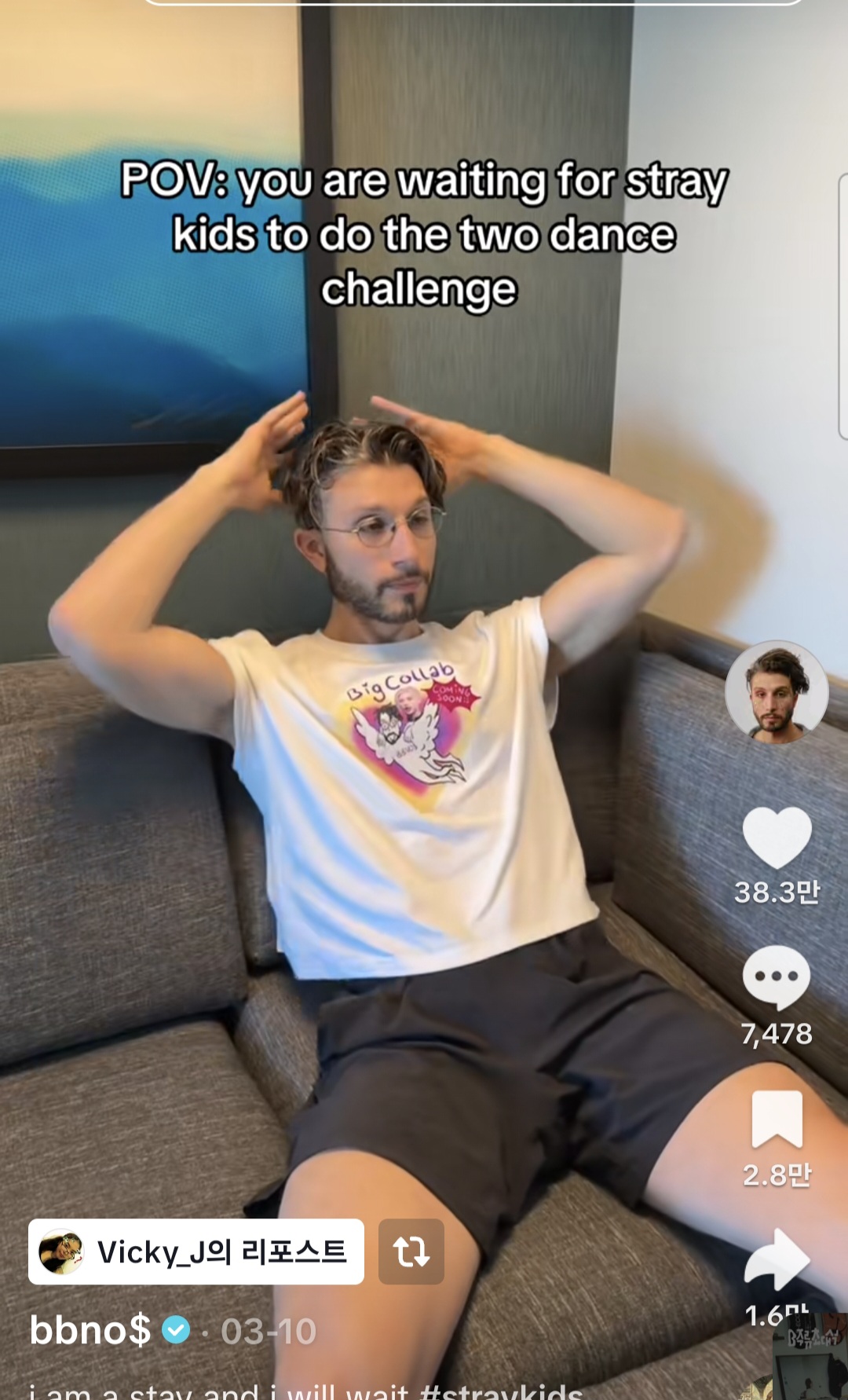Open Vicky_J's repost label
This screenshot has height=1400, width=848.
(x=196, y=1252)
